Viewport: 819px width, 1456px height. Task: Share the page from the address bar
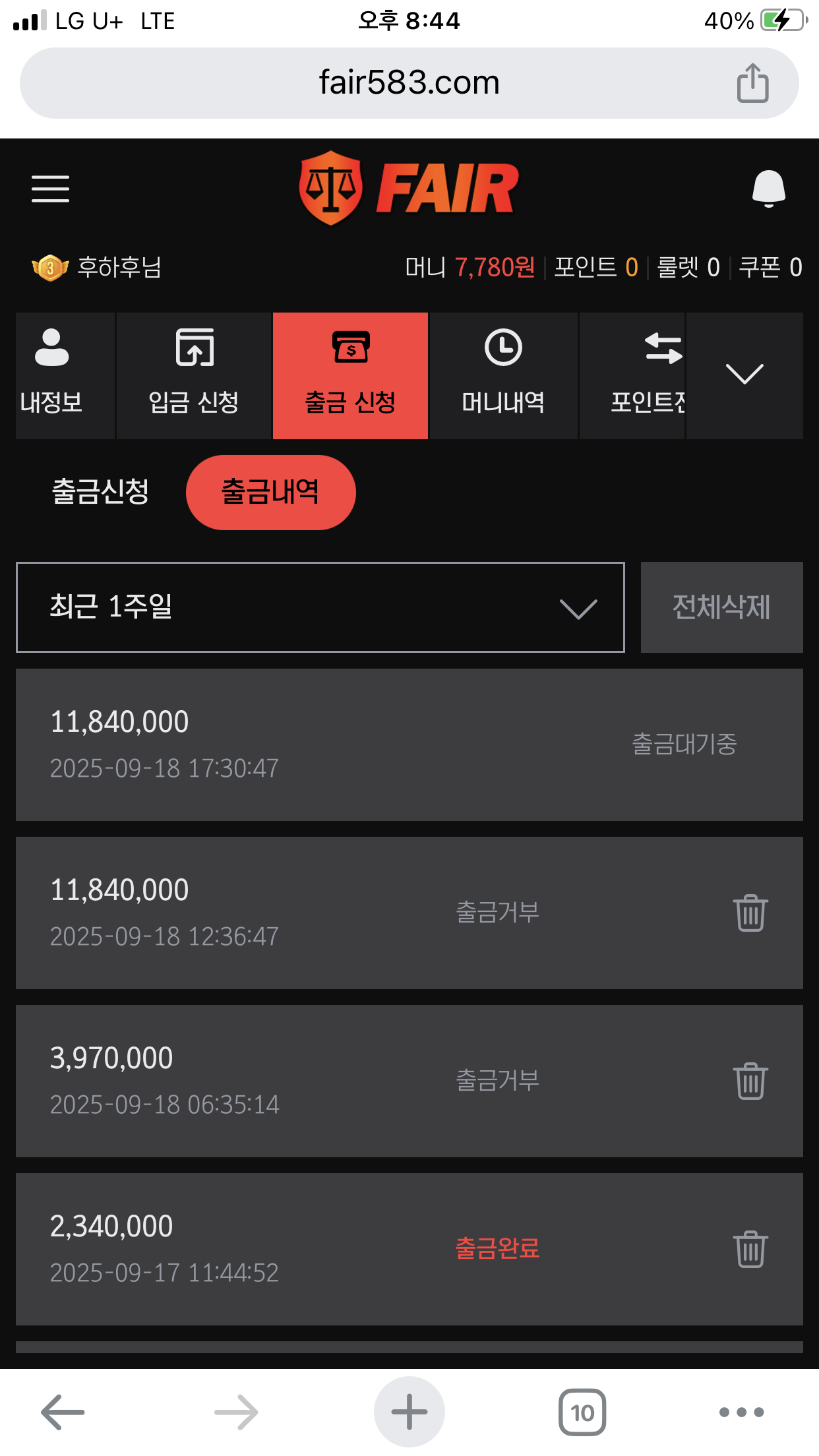pos(752,83)
